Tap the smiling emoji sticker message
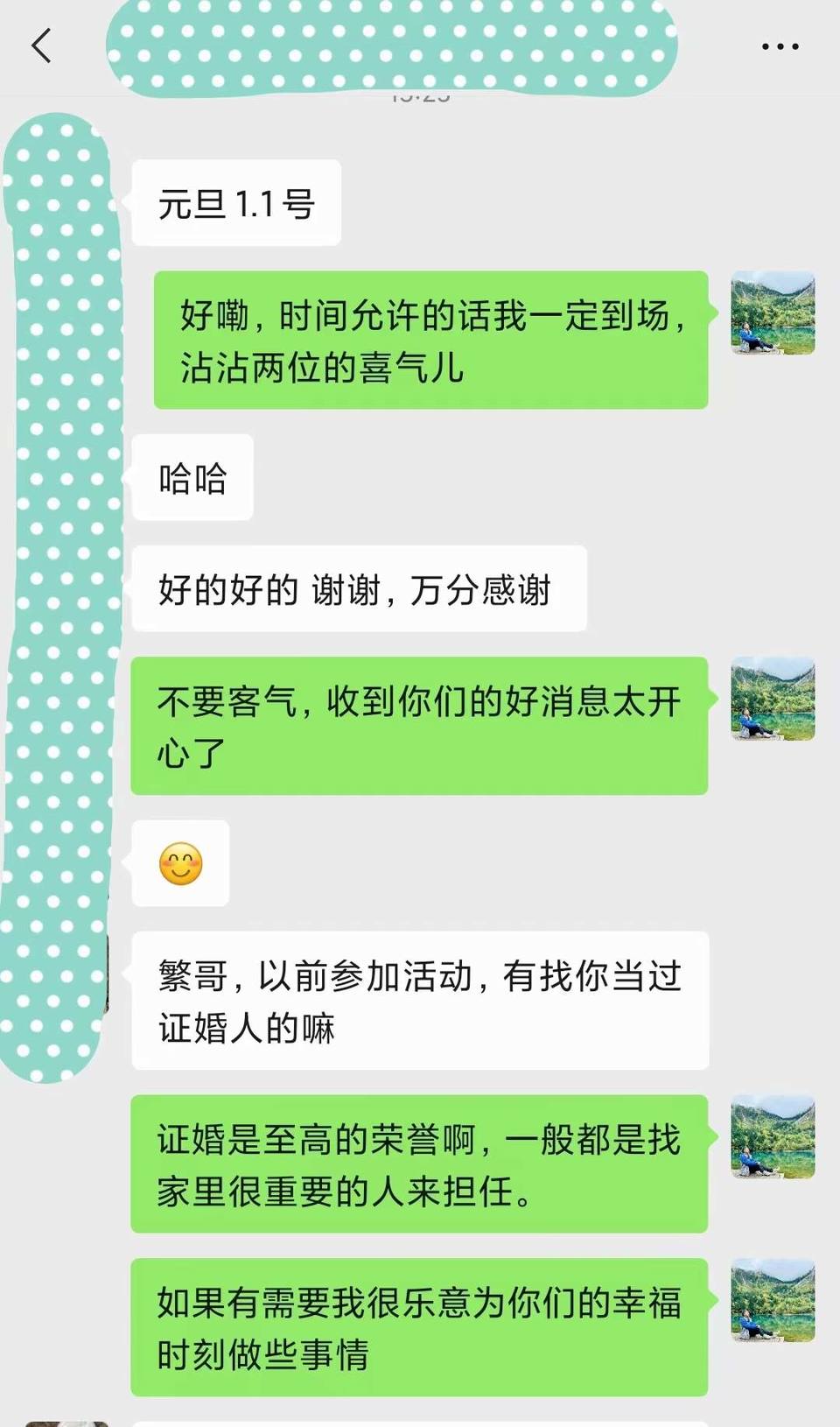 coord(179,865)
